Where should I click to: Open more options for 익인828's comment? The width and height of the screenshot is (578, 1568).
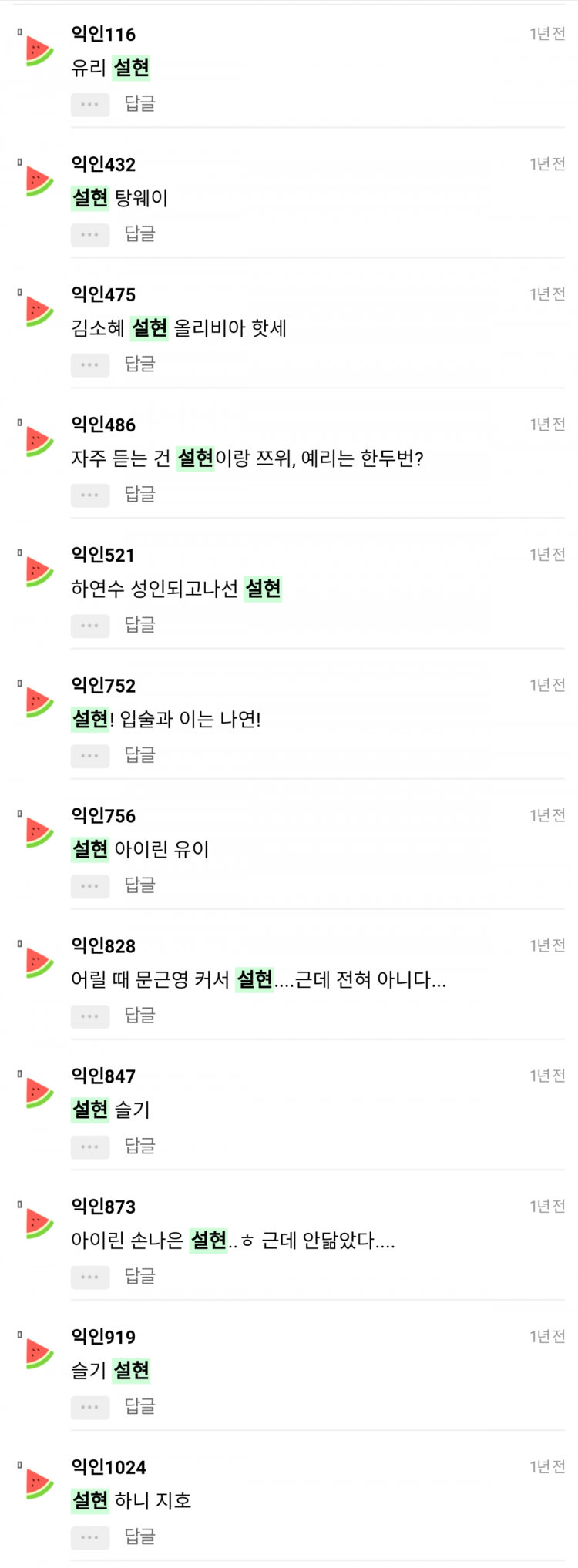[90, 1016]
